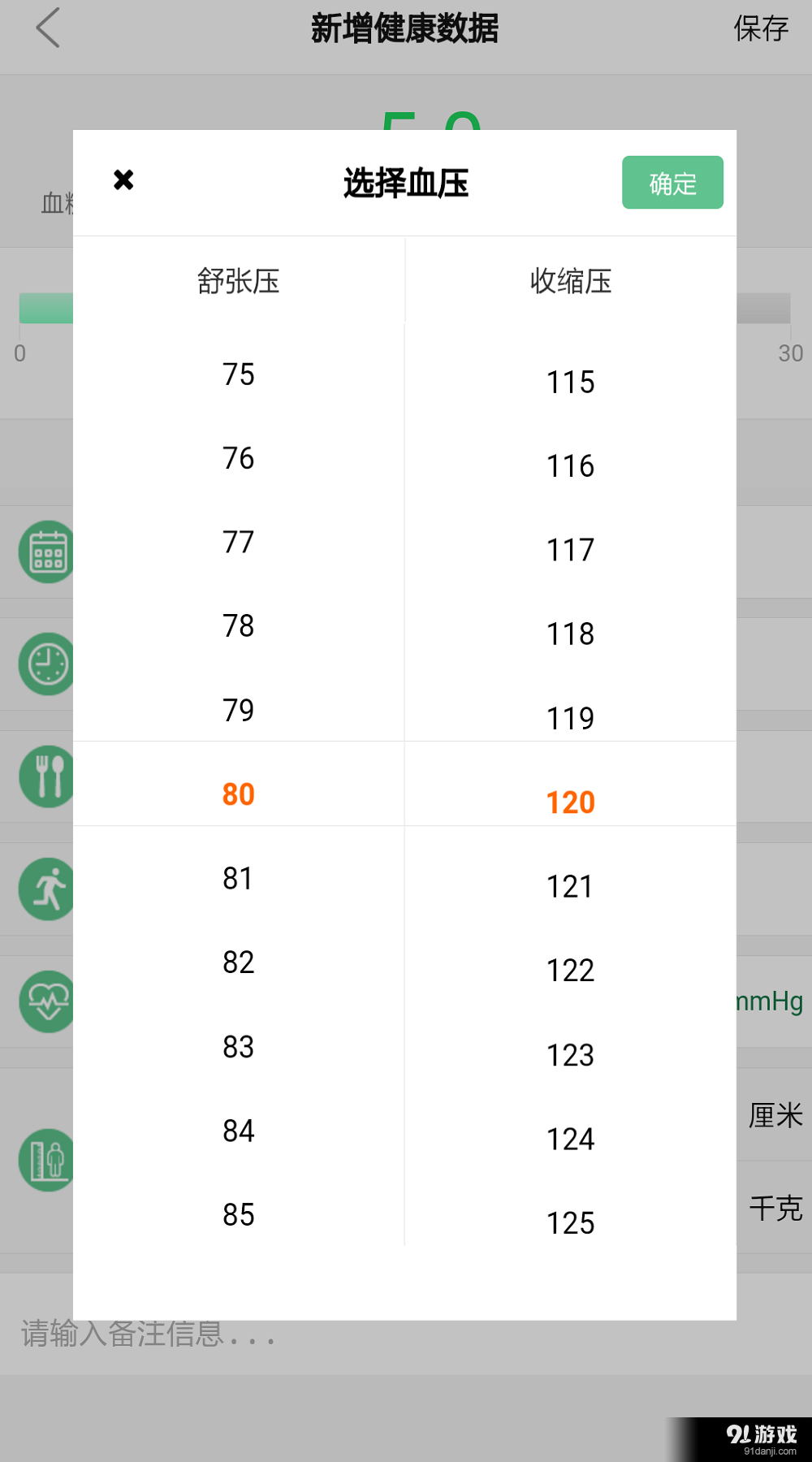Select diastolic value 80

(238, 794)
